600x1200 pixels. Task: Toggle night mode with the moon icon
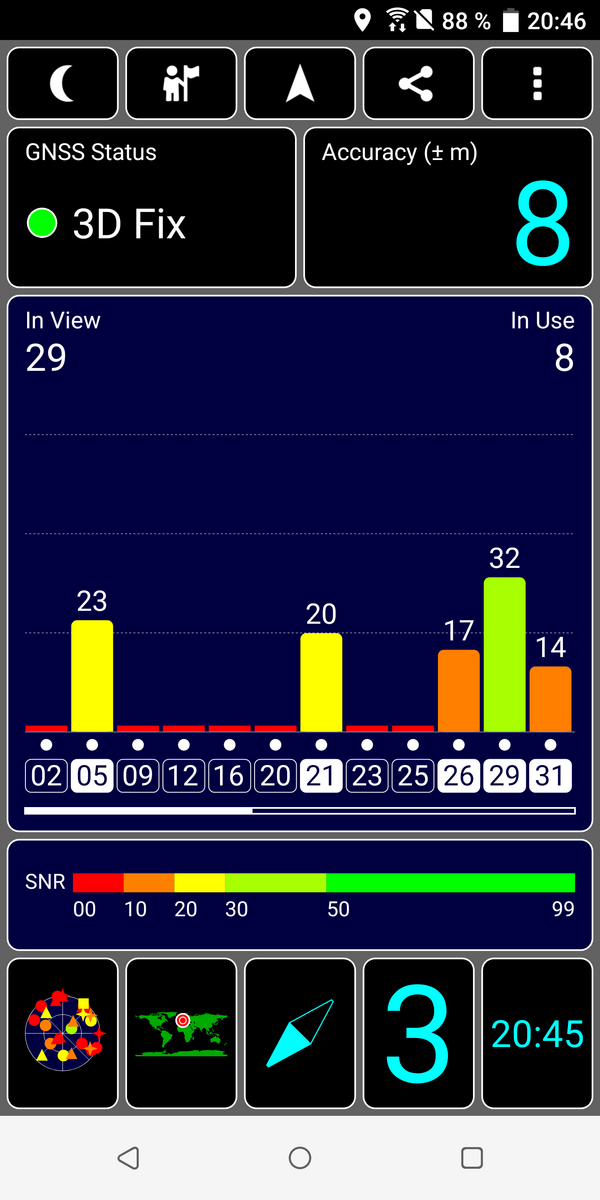click(63, 84)
